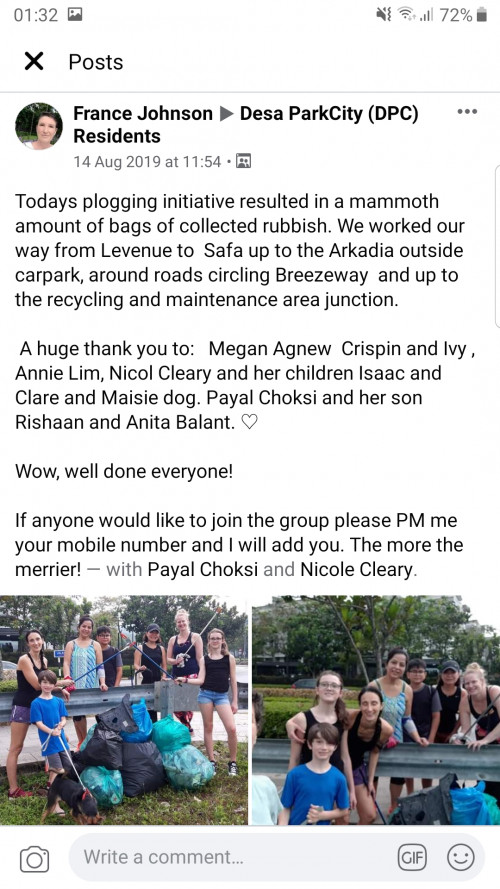This screenshot has width=500, height=889.
Task: View tagged person Payal Choksi
Action: pyautogui.click(x=203, y=569)
